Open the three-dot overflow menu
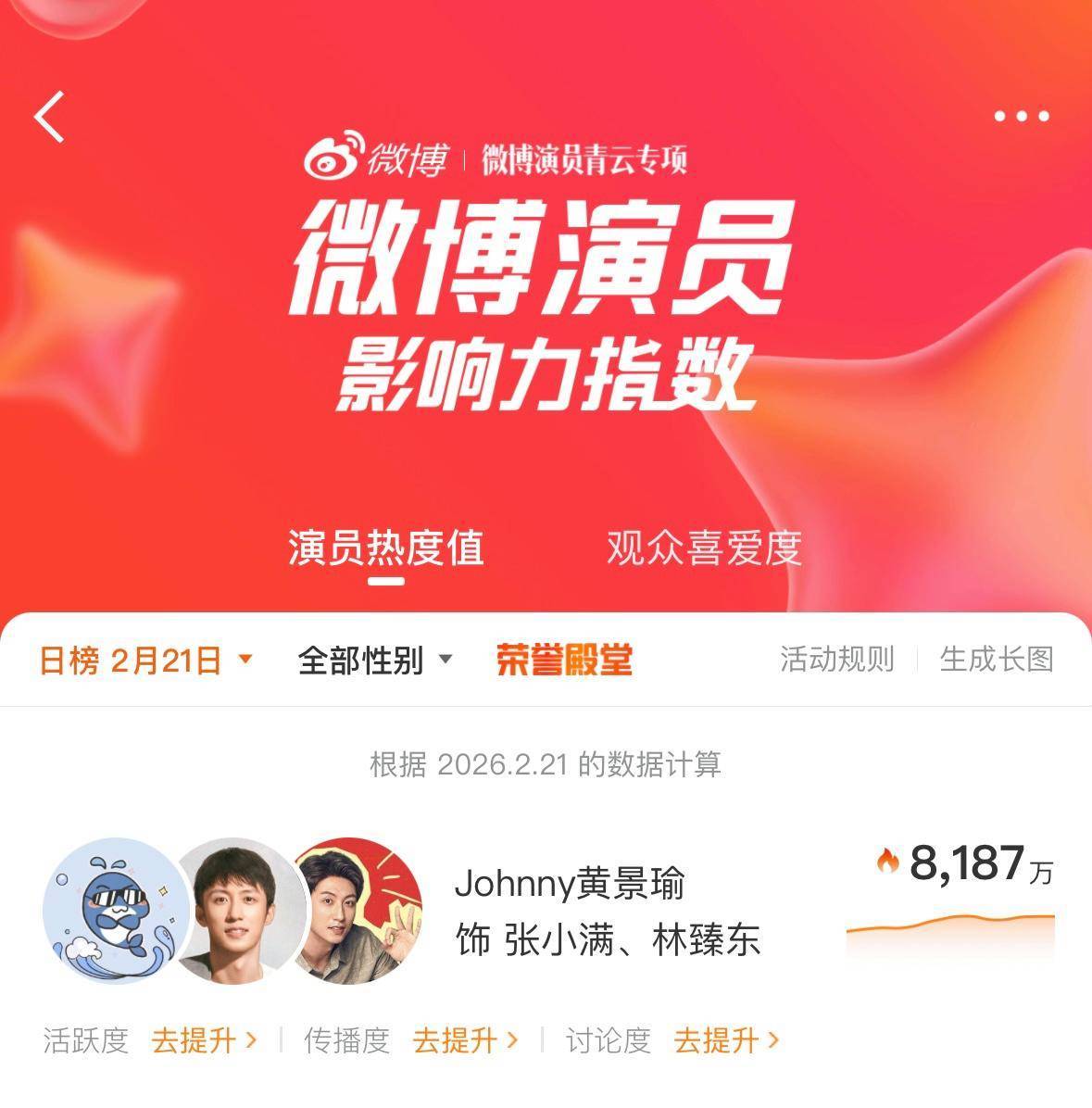This screenshot has height=1108, width=1092. click(1022, 117)
